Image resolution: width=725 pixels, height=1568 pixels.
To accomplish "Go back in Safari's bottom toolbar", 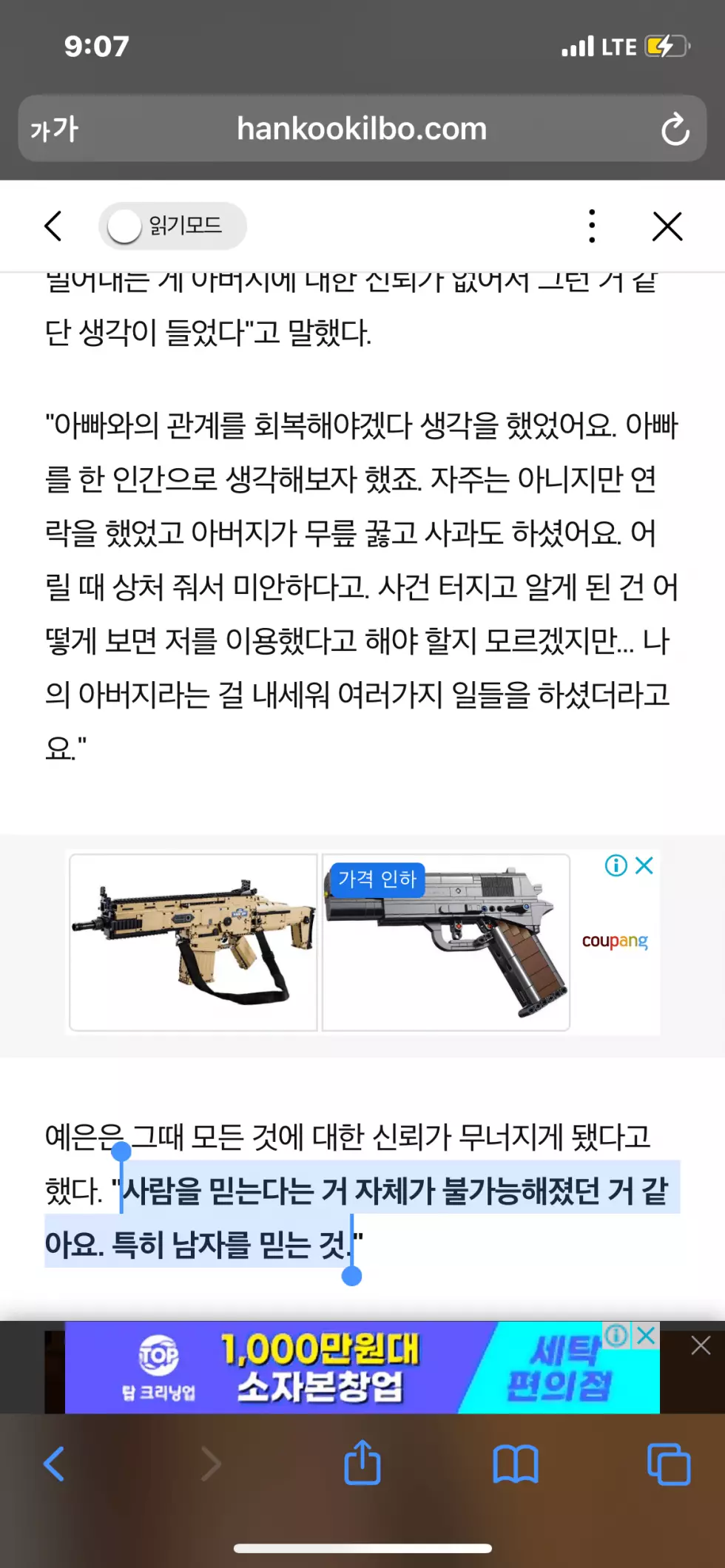I will pos(54,1463).
